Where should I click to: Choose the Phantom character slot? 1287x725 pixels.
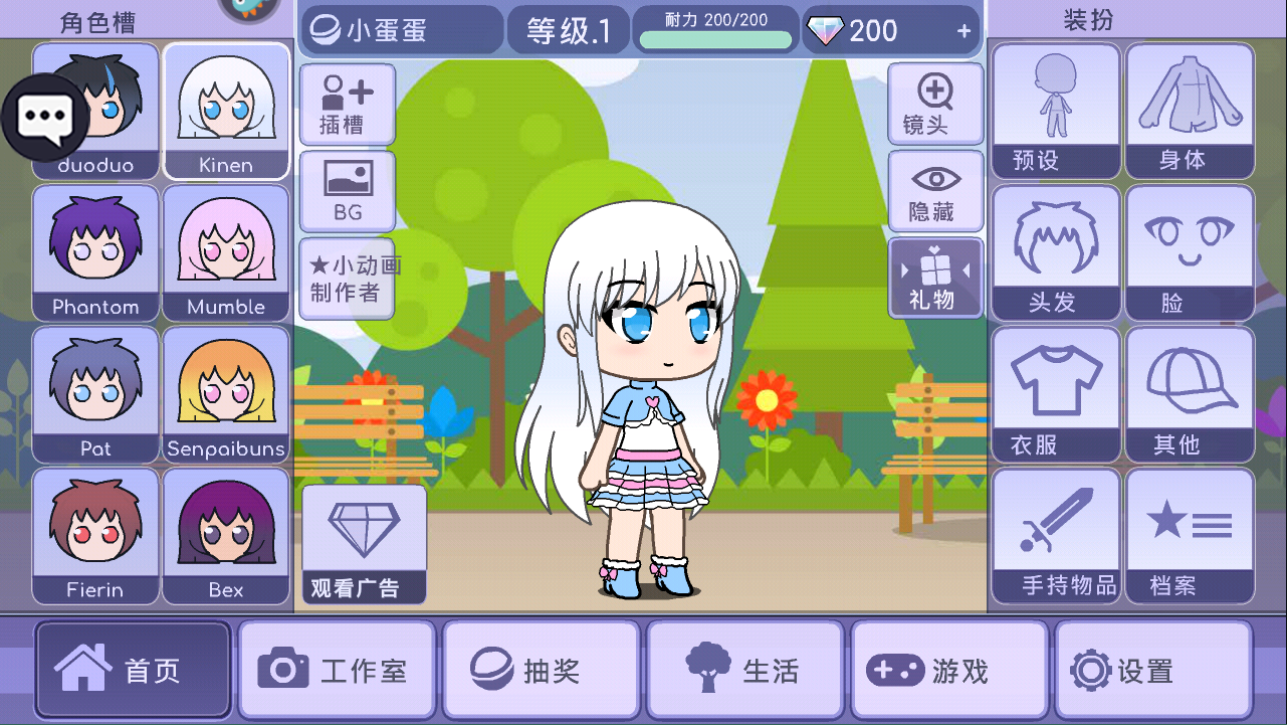pos(96,252)
